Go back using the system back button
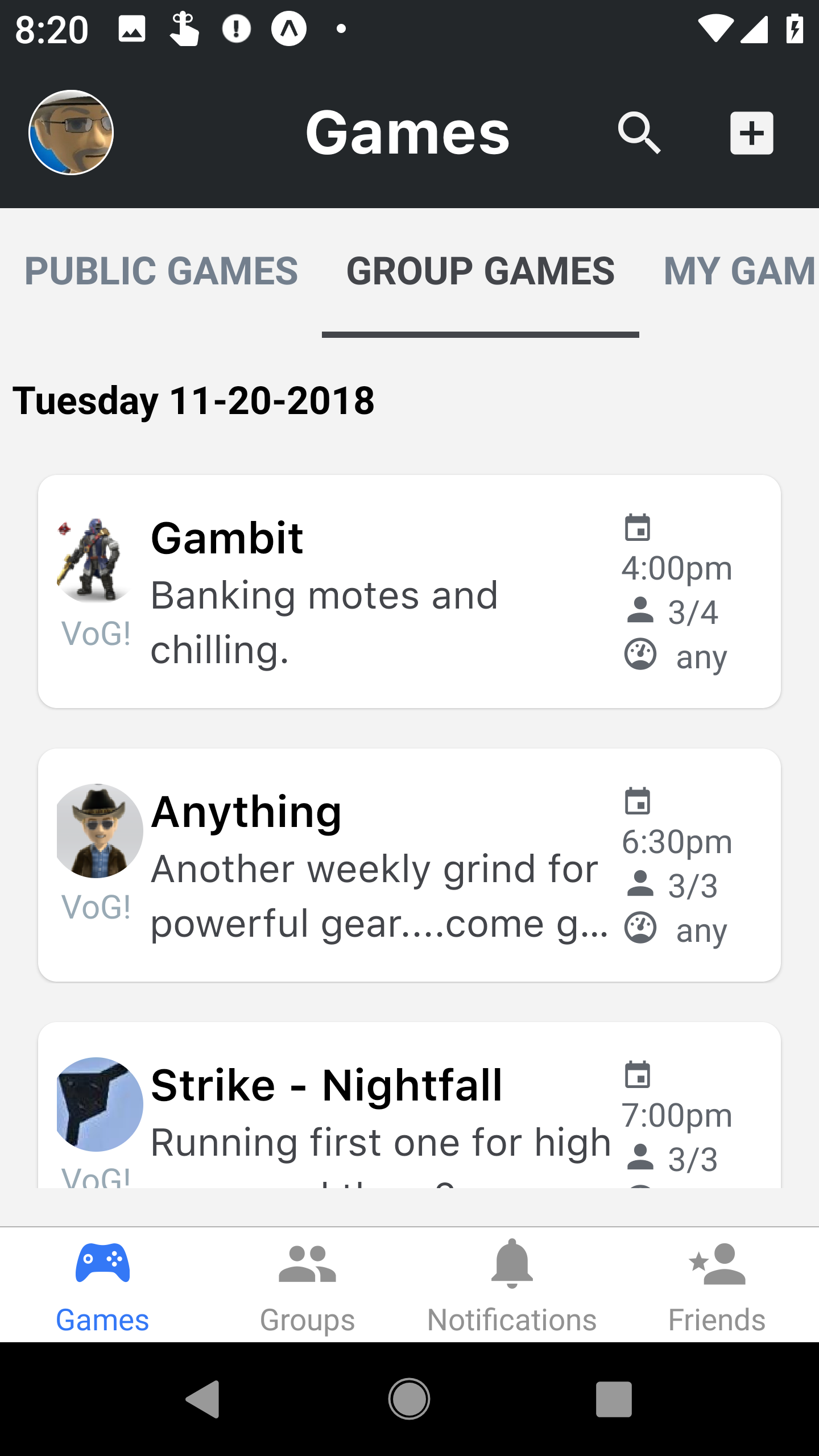The width and height of the screenshot is (819, 1456). click(204, 1399)
